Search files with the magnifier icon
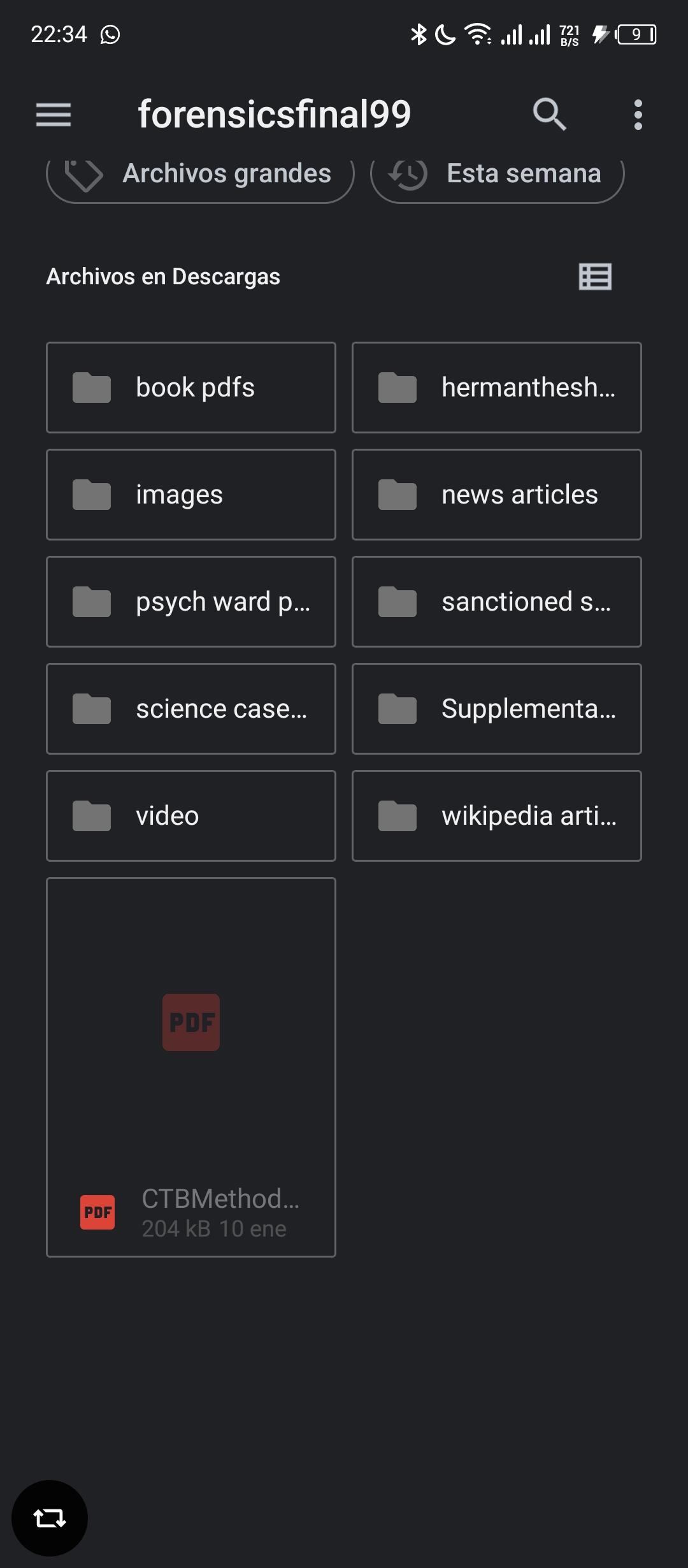 (x=549, y=115)
